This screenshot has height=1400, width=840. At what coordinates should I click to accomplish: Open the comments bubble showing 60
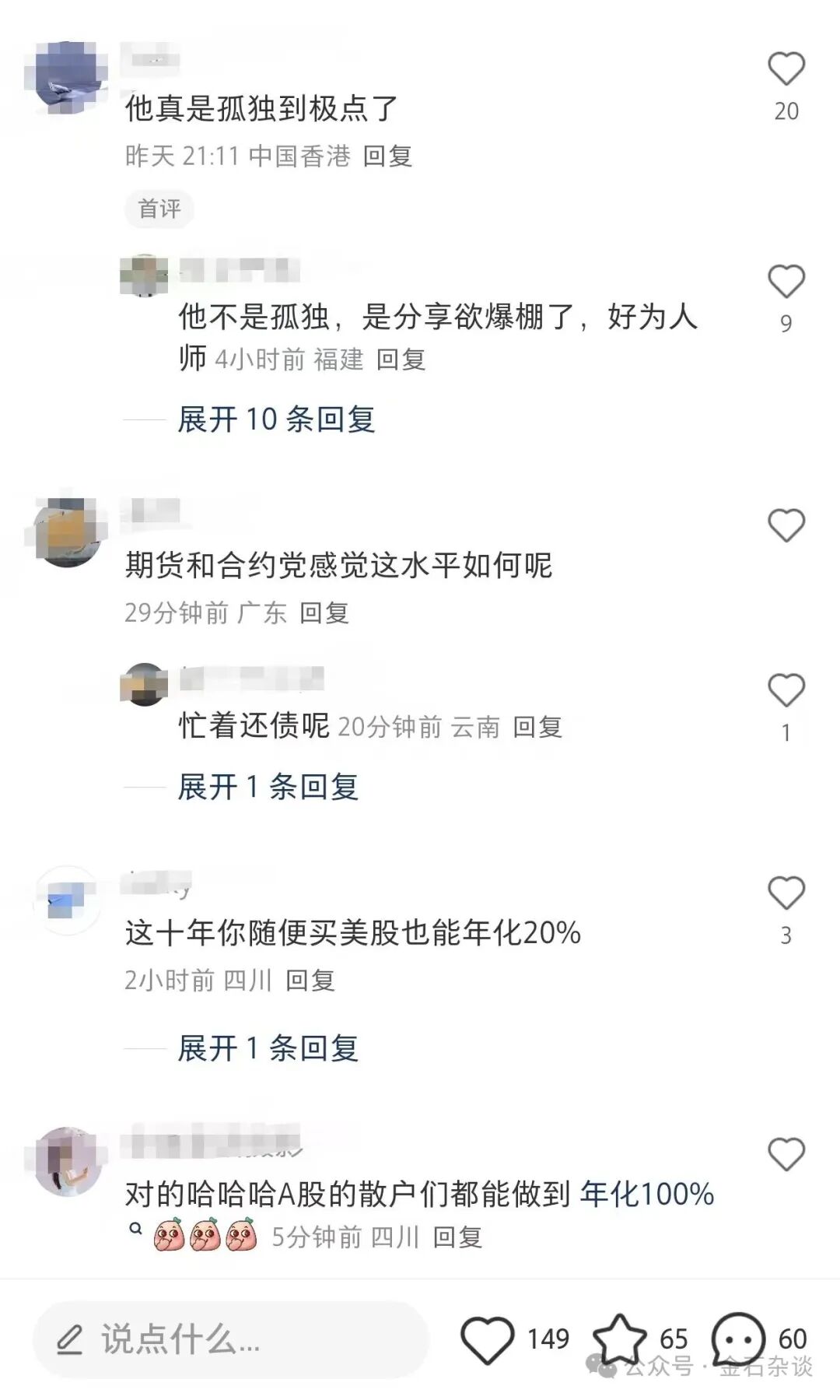pyautogui.click(x=737, y=1339)
